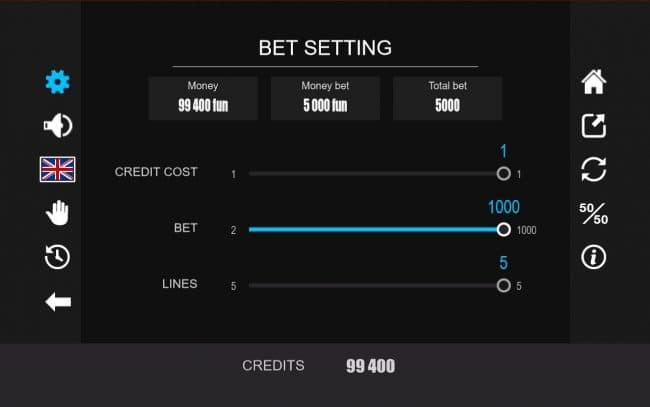Tap the Credit Cost slider track
The width and height of the screenshot is (650, 407).
pyautogui.click(x=375, y=173)
